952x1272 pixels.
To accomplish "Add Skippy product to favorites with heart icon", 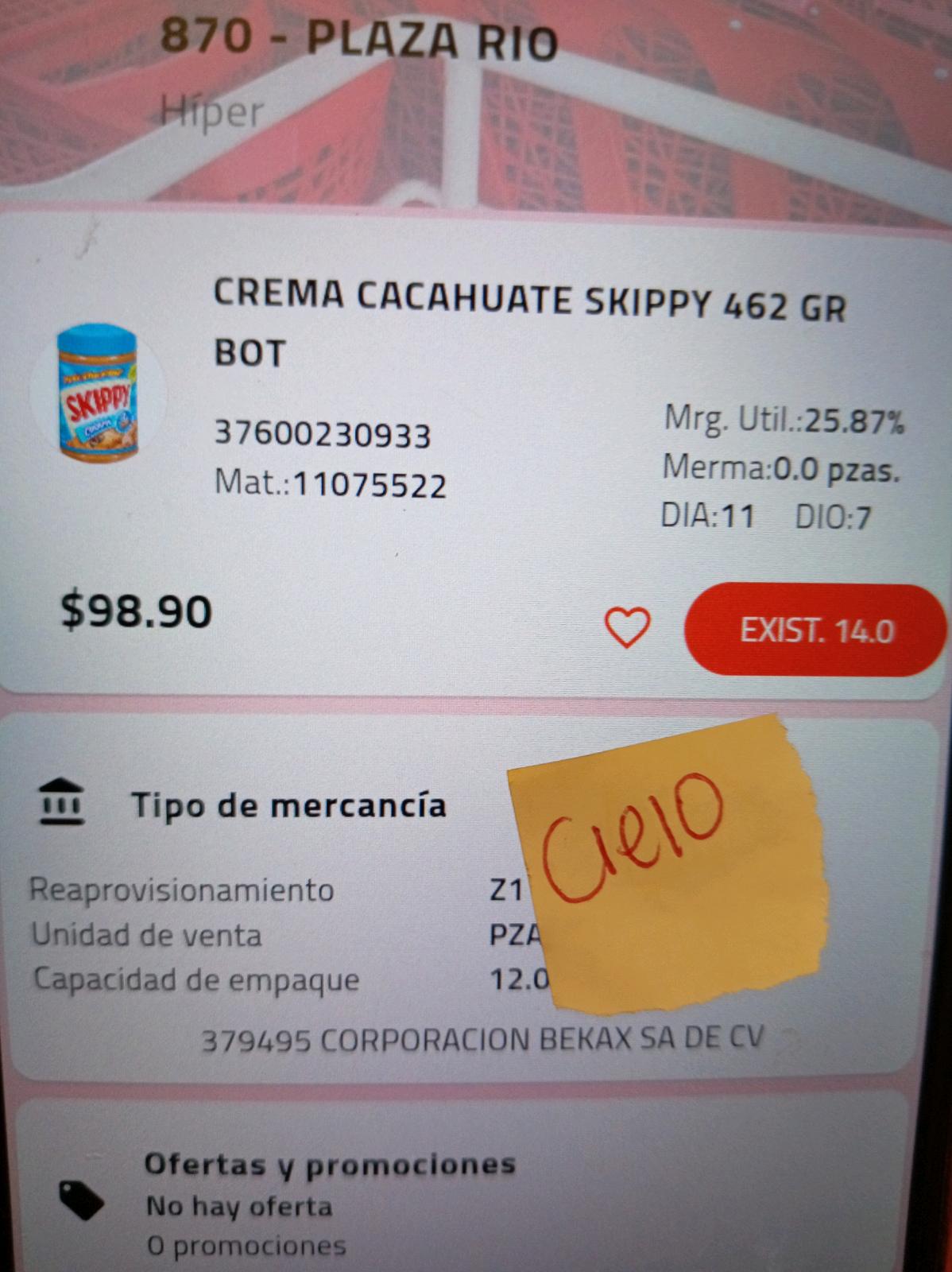I will point(628,628).
